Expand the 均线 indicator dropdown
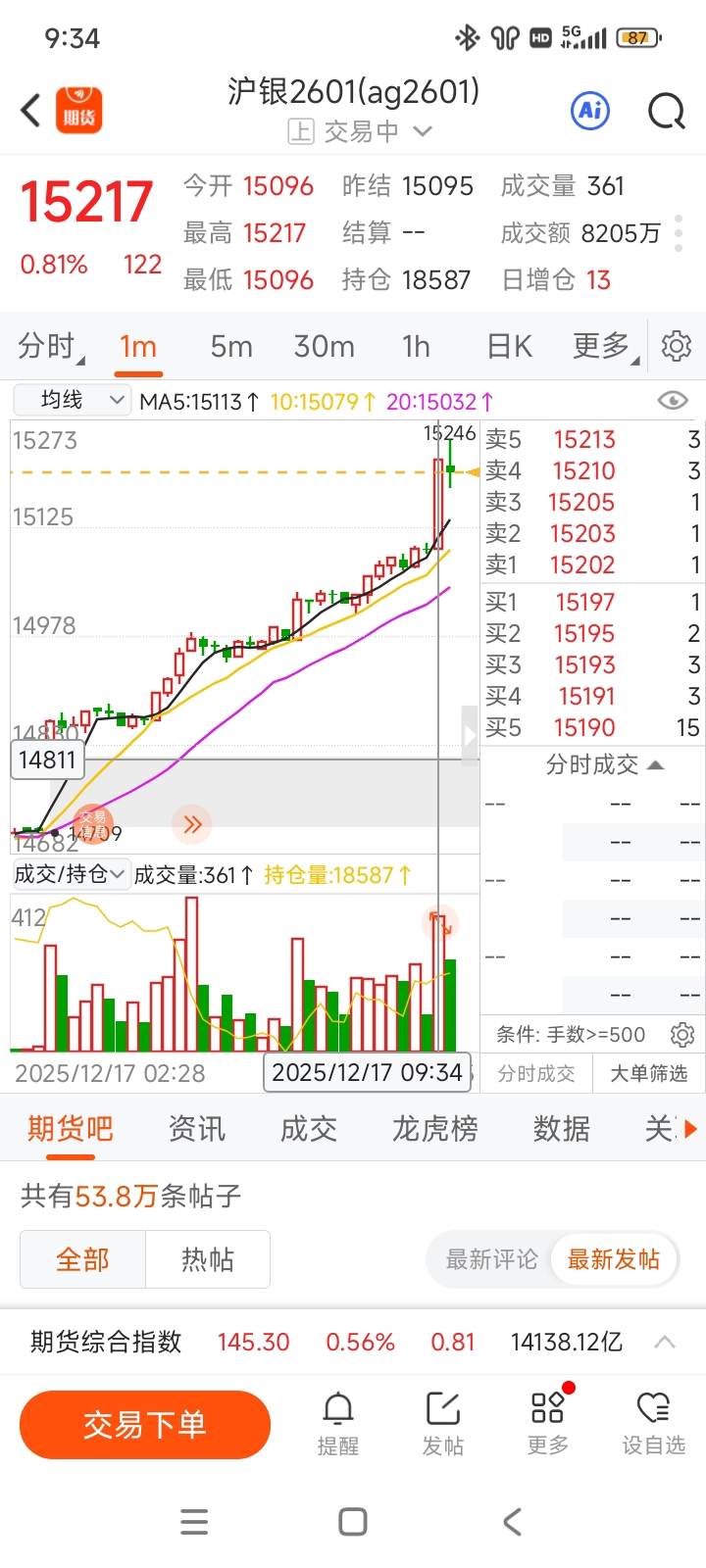 (x=73, y=400)
